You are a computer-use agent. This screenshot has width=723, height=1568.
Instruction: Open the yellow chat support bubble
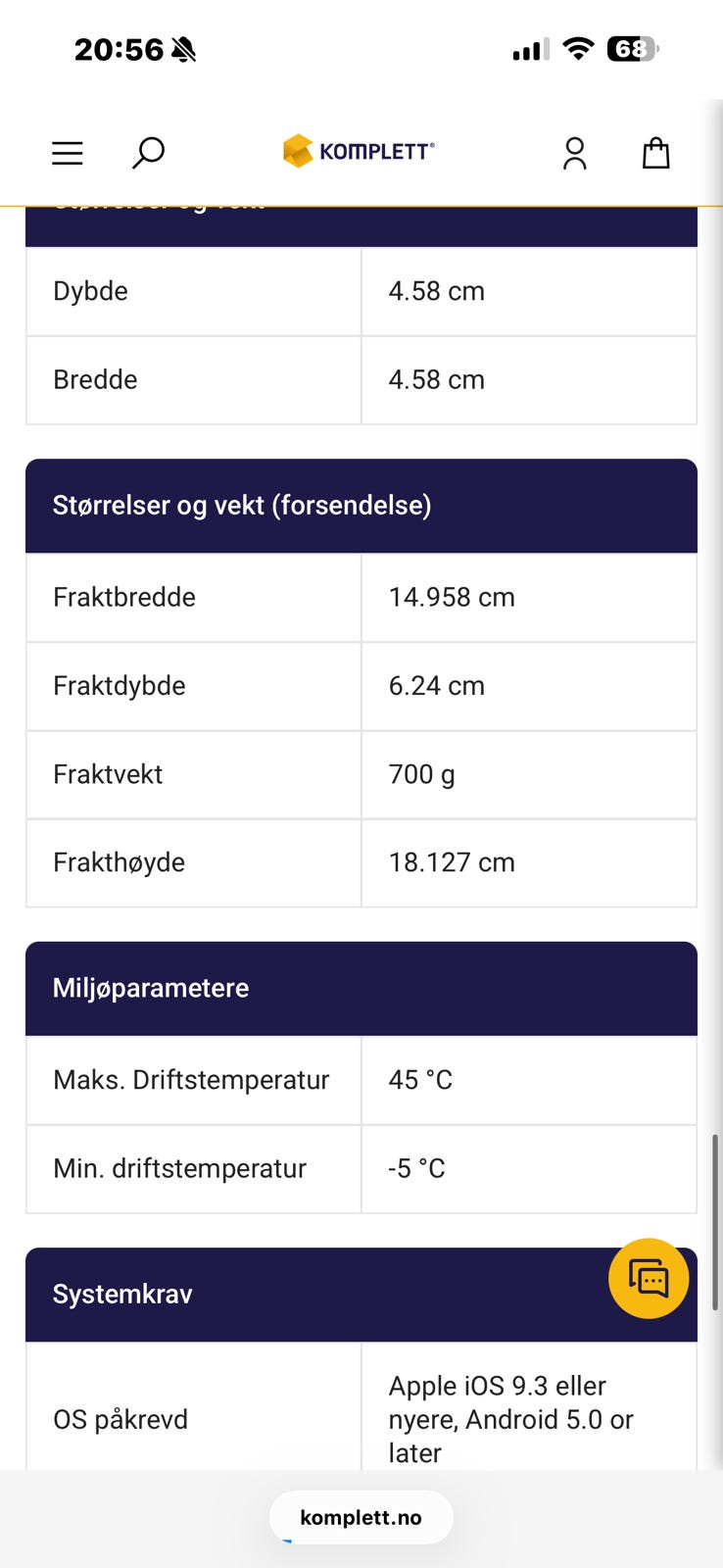pos(649,1278)
